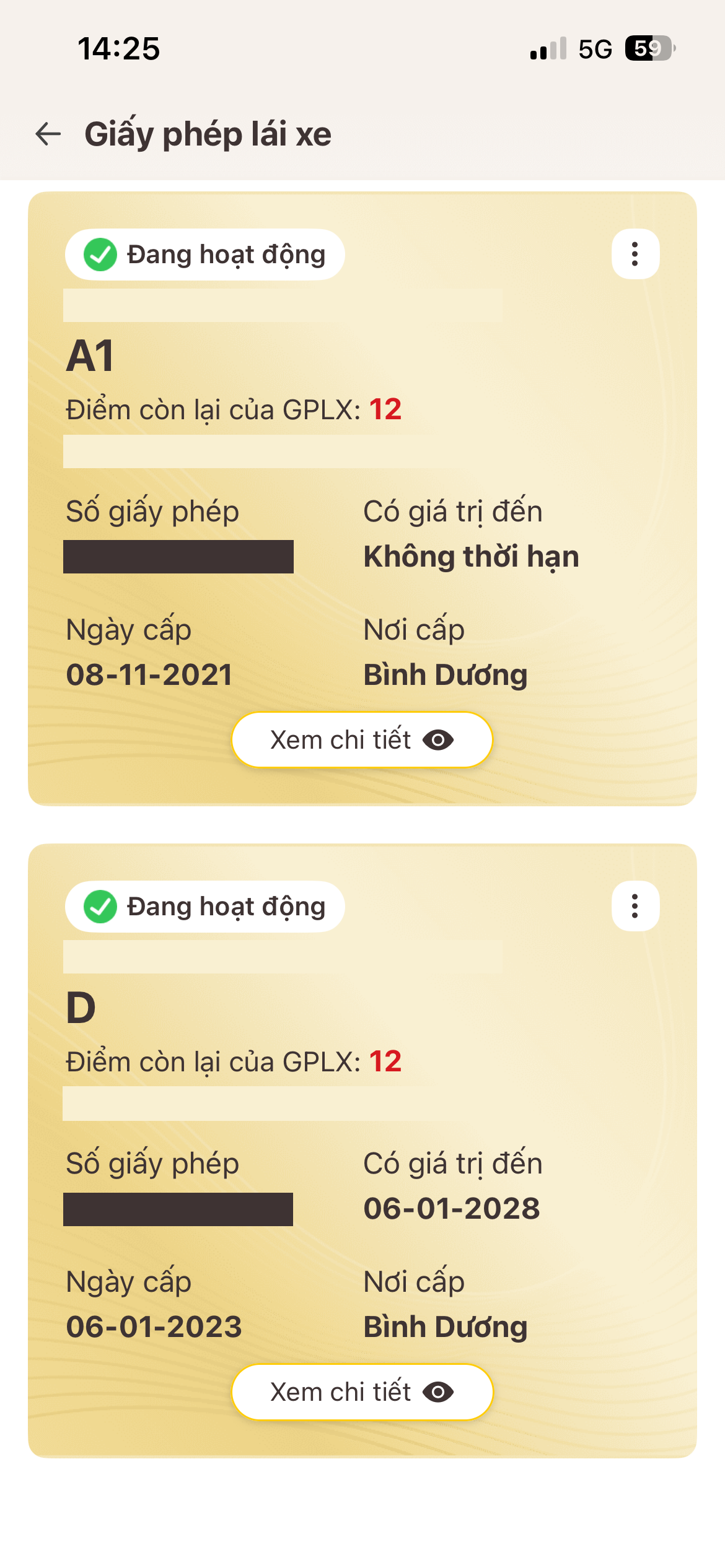The image size is (725, 1568).
Task: Select the A1 license card
Action: tap(361, 495)
